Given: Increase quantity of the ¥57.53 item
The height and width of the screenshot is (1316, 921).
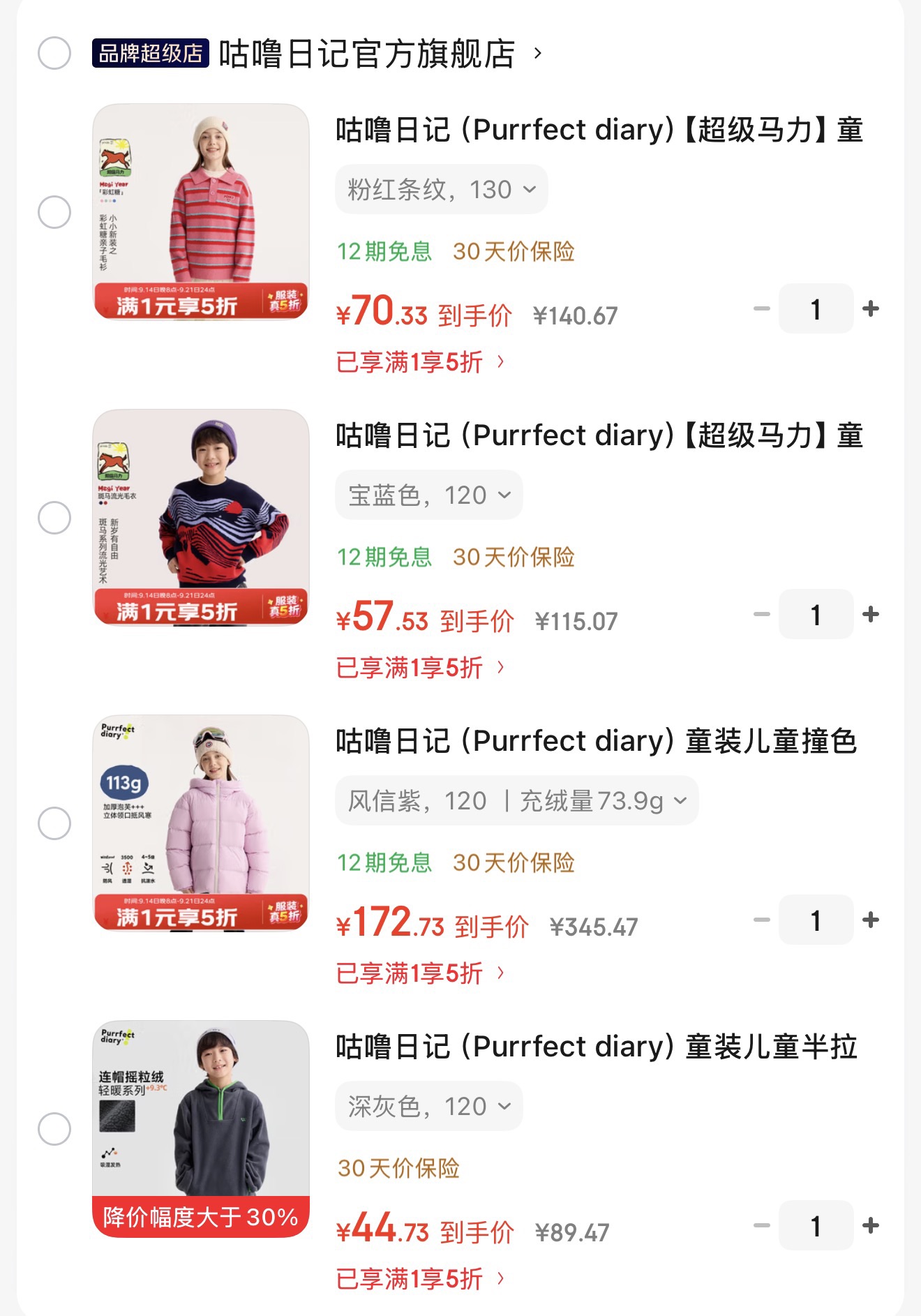Looking at the screenshot, I should [x=870, y=614].
